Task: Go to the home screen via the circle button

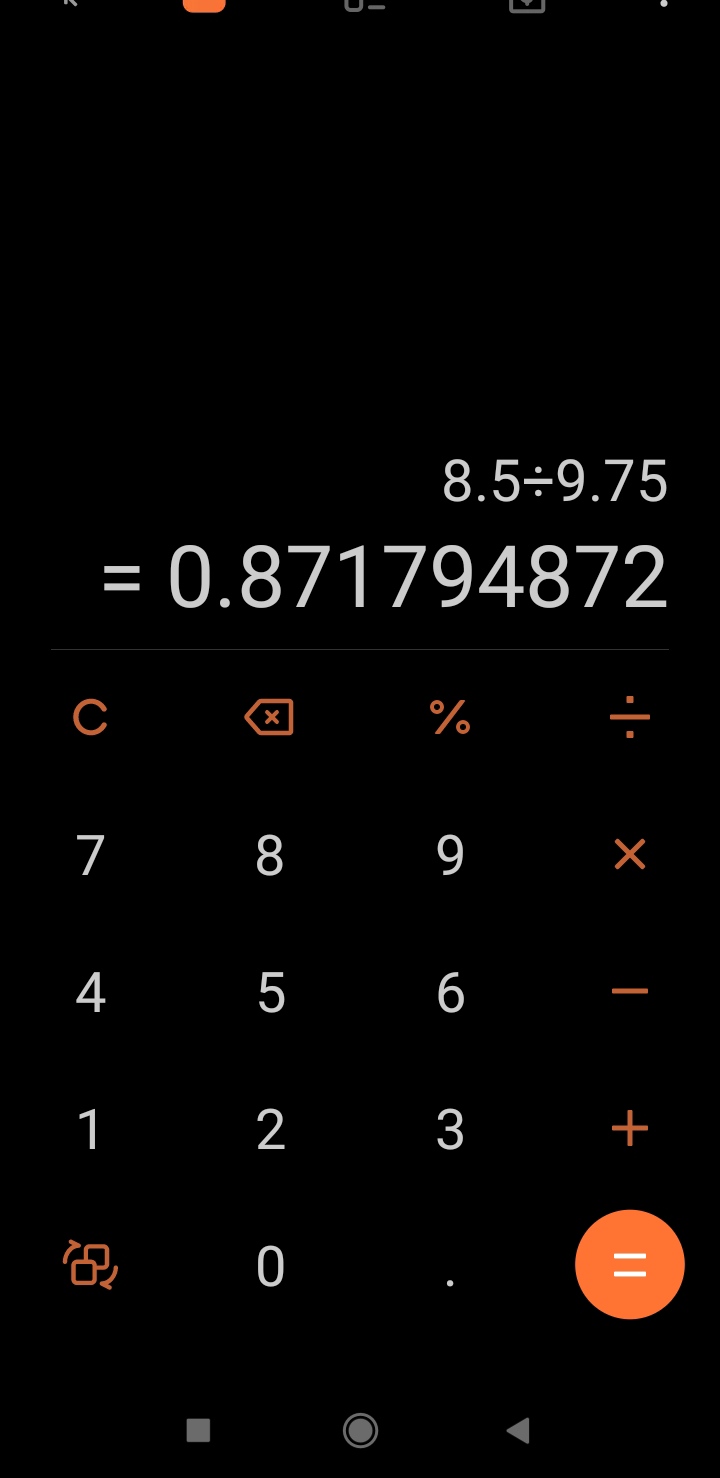Action: [360, 1431]
